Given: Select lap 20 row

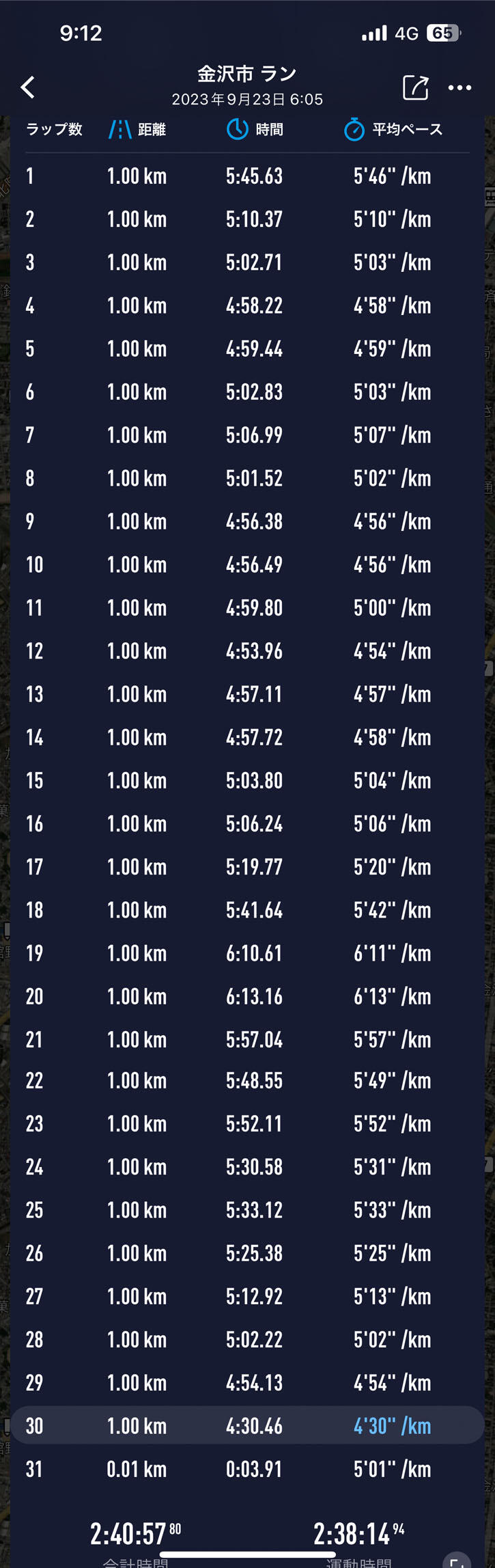Looking at the screenshot, I should [x=247, y=997].
